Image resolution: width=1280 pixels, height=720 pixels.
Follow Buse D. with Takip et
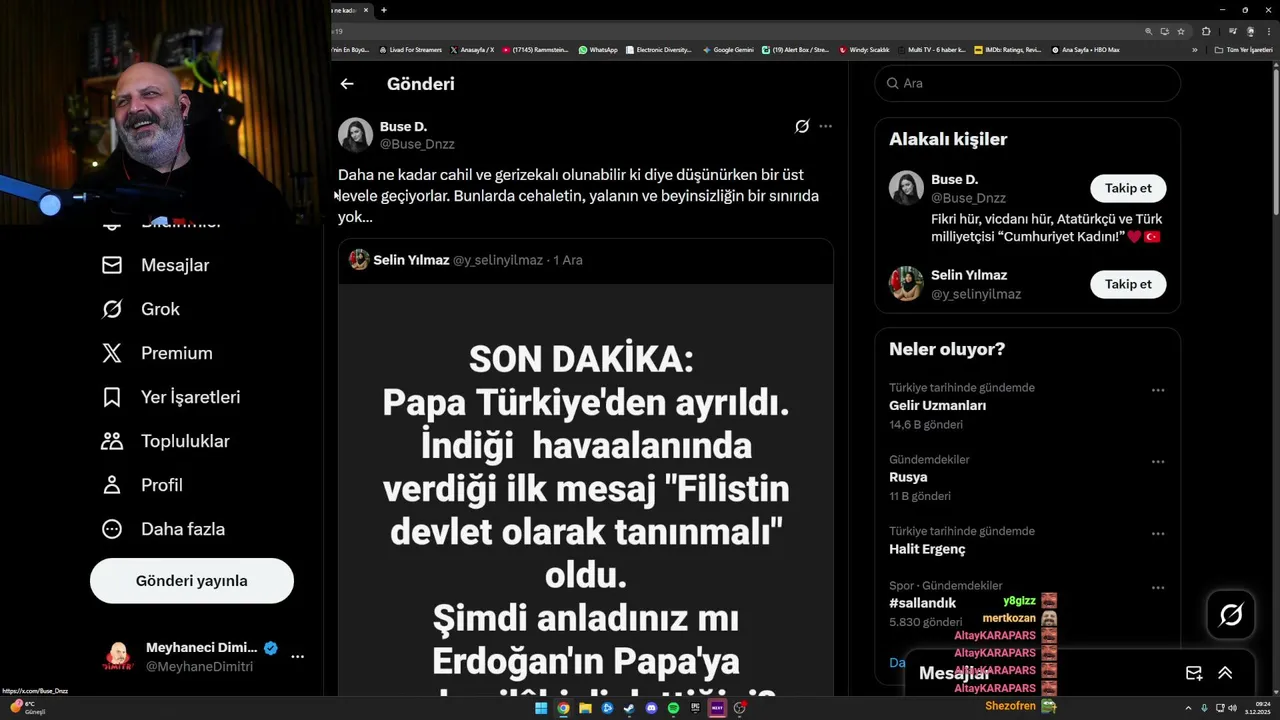1128,188
